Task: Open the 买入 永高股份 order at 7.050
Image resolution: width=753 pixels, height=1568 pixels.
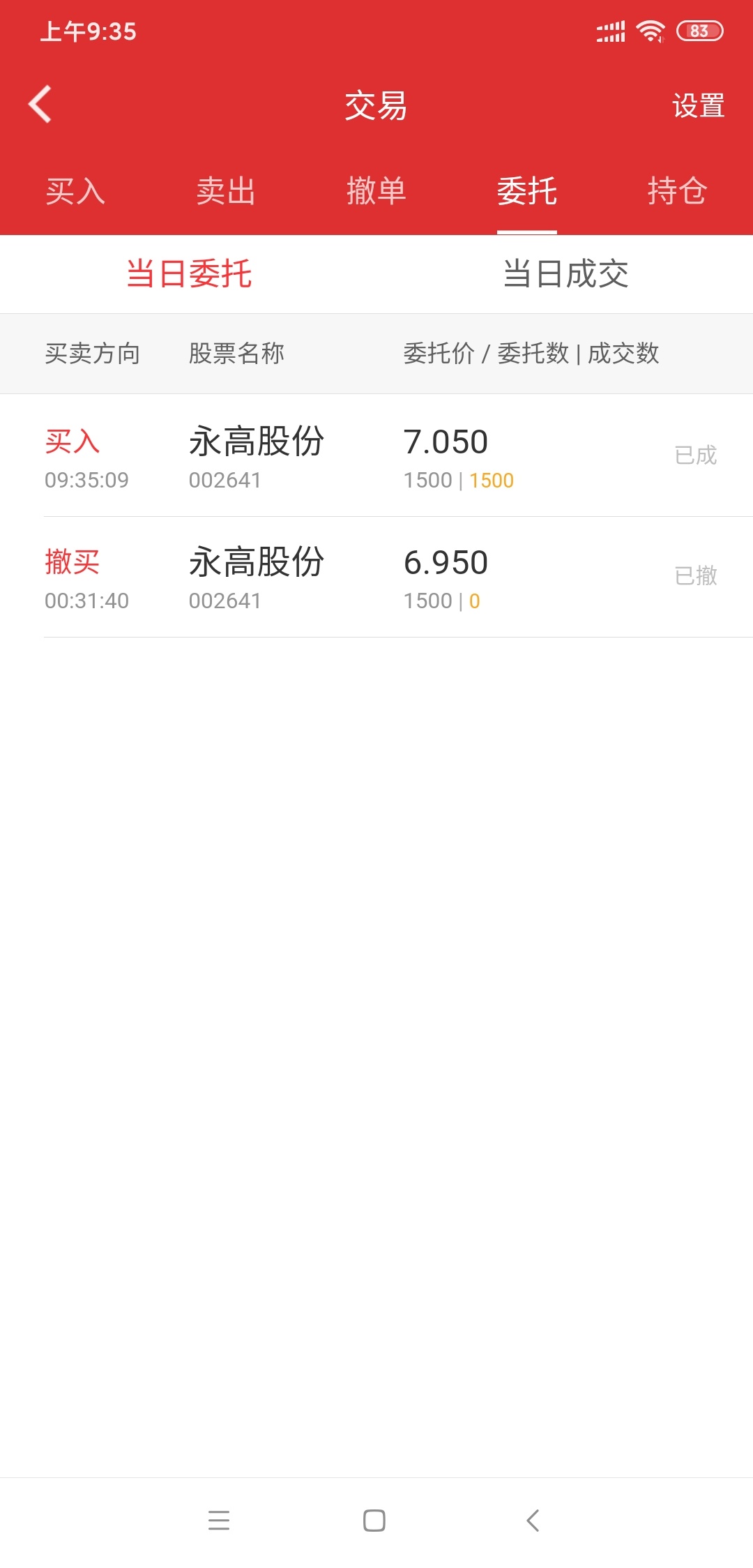Action: [x=376, y=455]
